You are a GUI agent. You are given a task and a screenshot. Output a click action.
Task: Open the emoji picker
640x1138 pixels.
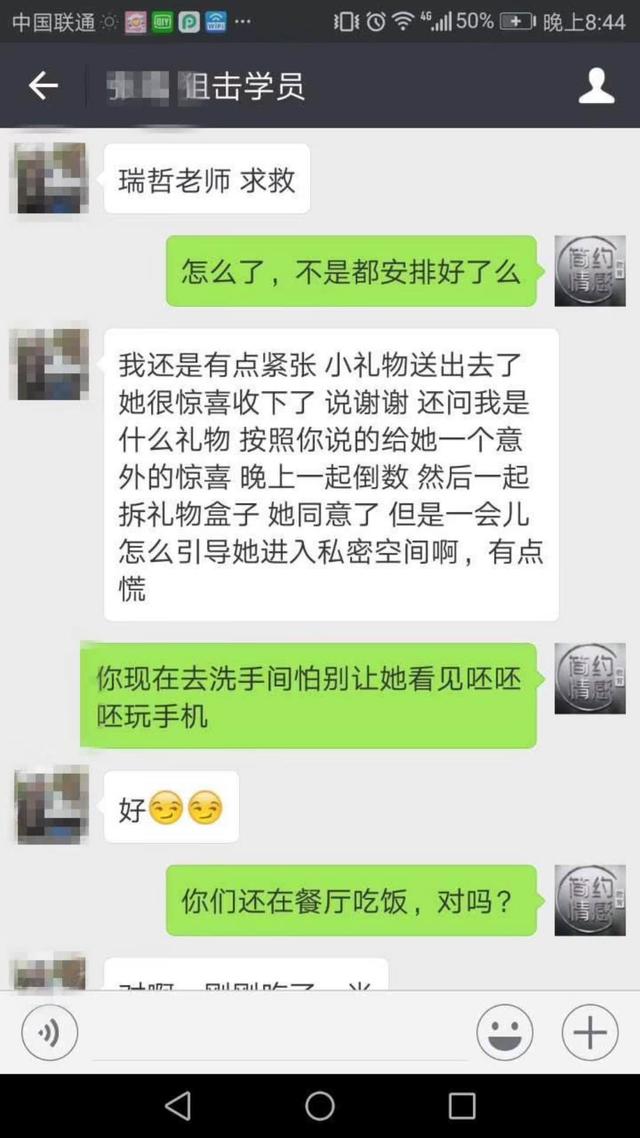point(504,1031)
